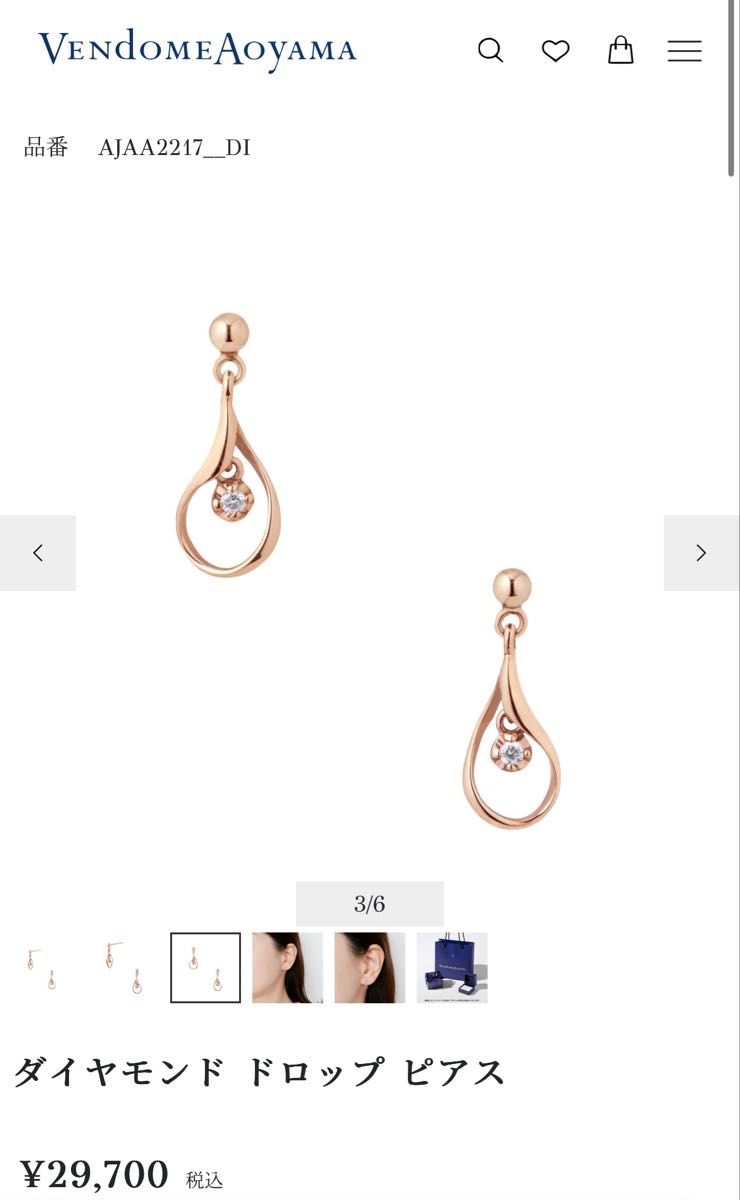Open the hamburger menu
Image resolution: width=740 pixels, height=1200 pixels.
tap(684, 51)
